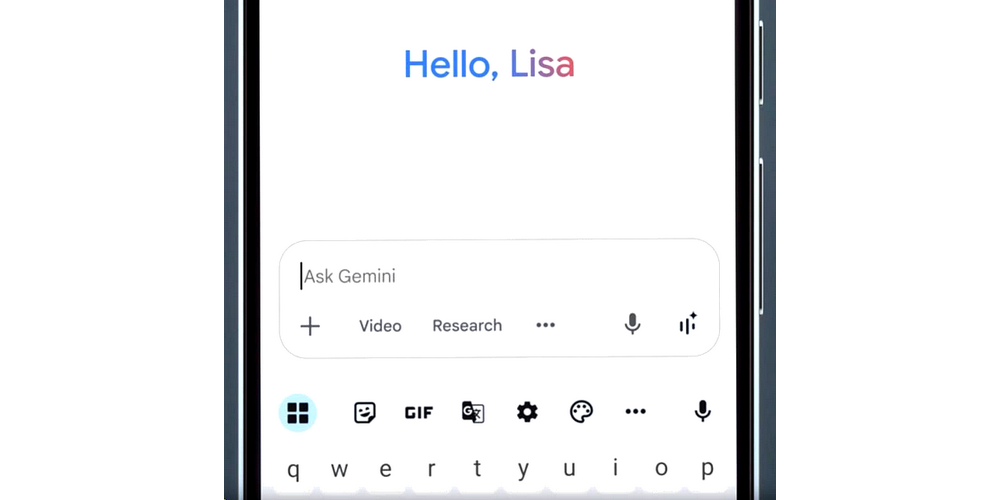The image size is (1000, 500).
Task: Start voice input in the Gemini prompt box
Action: [632, 325]
